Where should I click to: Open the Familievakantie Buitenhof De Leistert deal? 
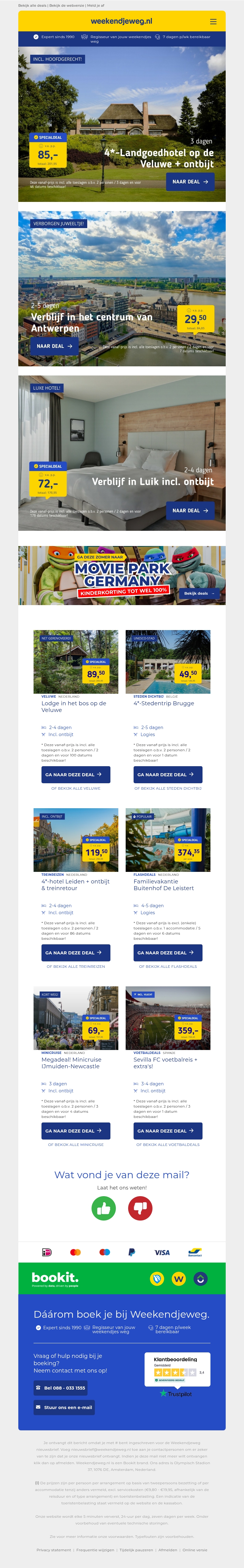(168, 953)
